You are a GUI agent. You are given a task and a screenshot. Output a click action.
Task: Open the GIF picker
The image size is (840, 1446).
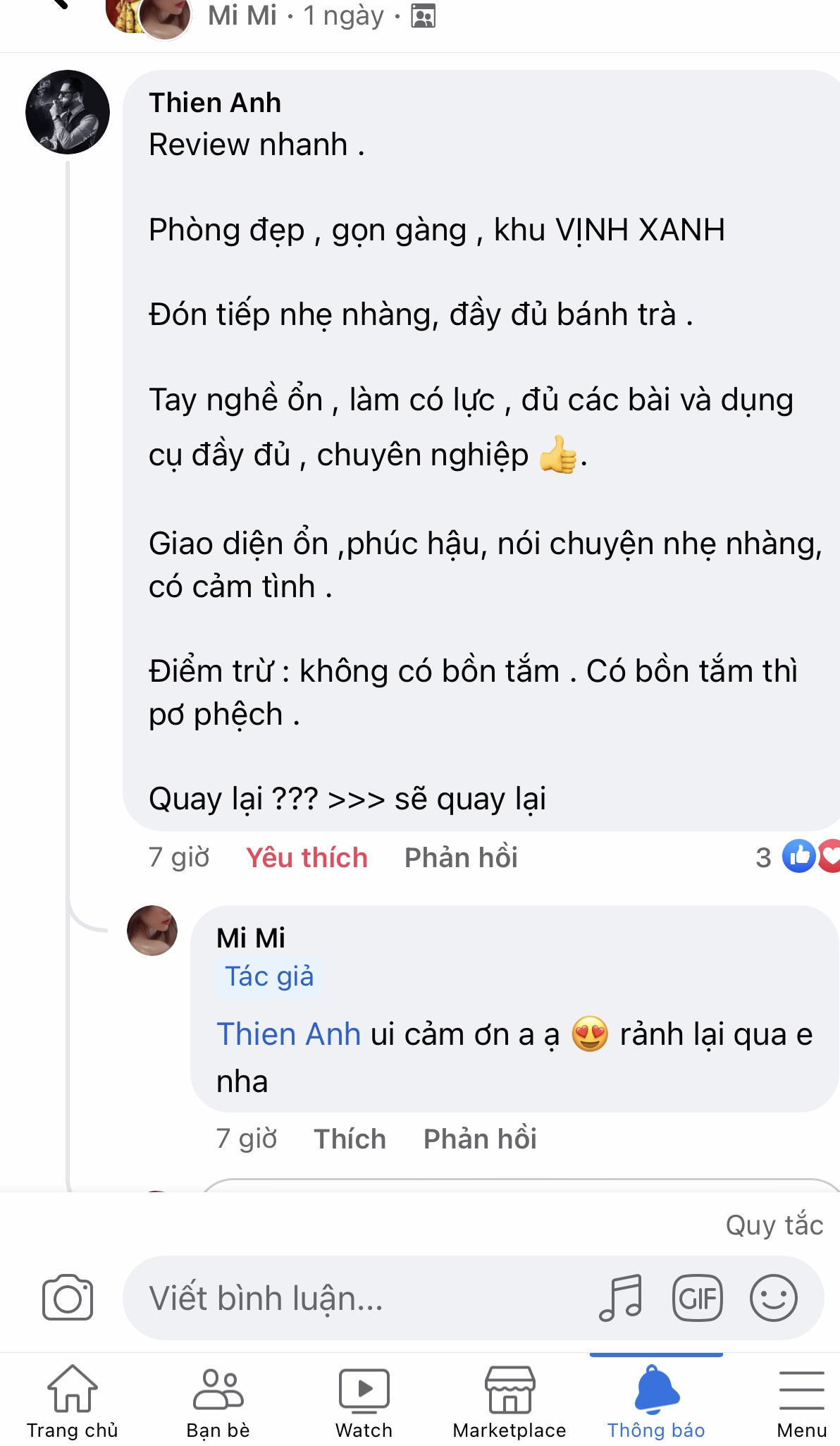pos(698,1298)
